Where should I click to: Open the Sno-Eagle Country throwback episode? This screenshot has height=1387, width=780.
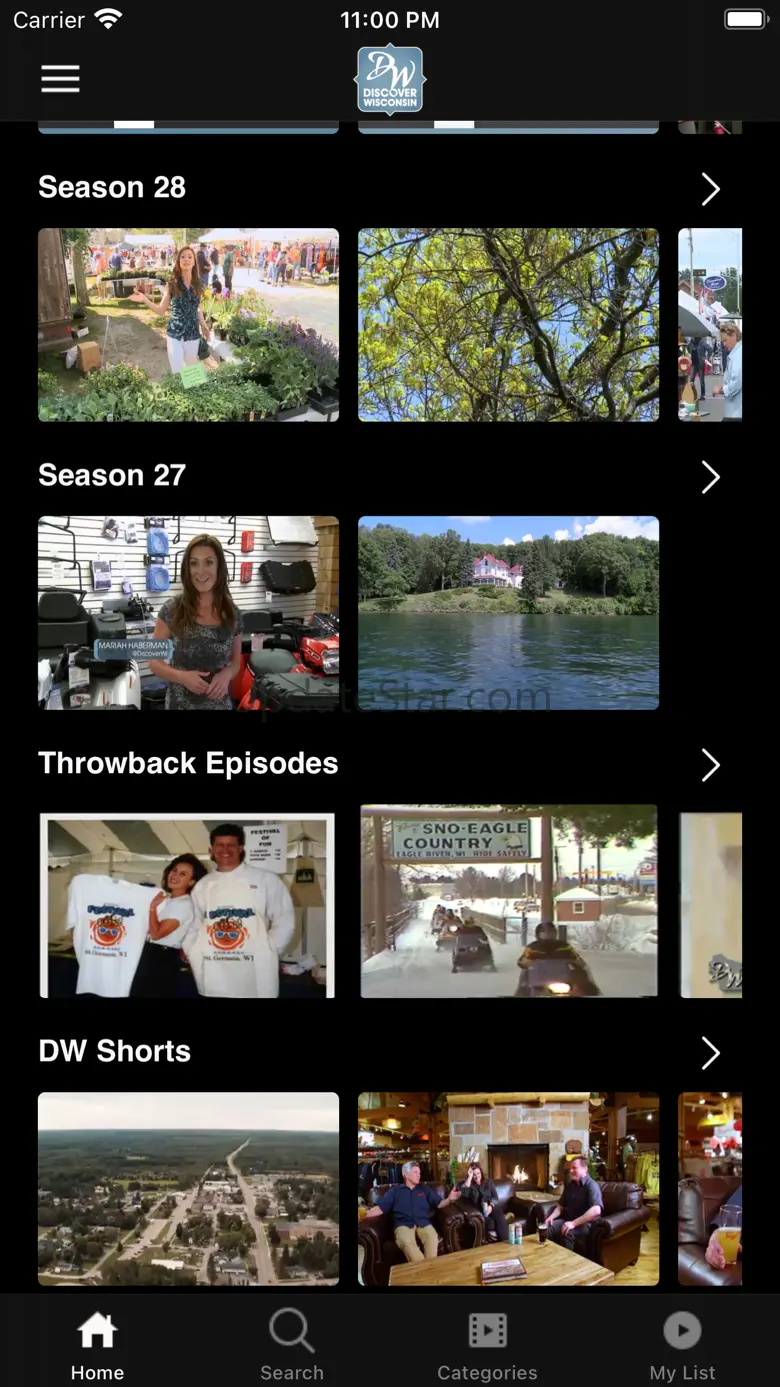tap(508, 901)
